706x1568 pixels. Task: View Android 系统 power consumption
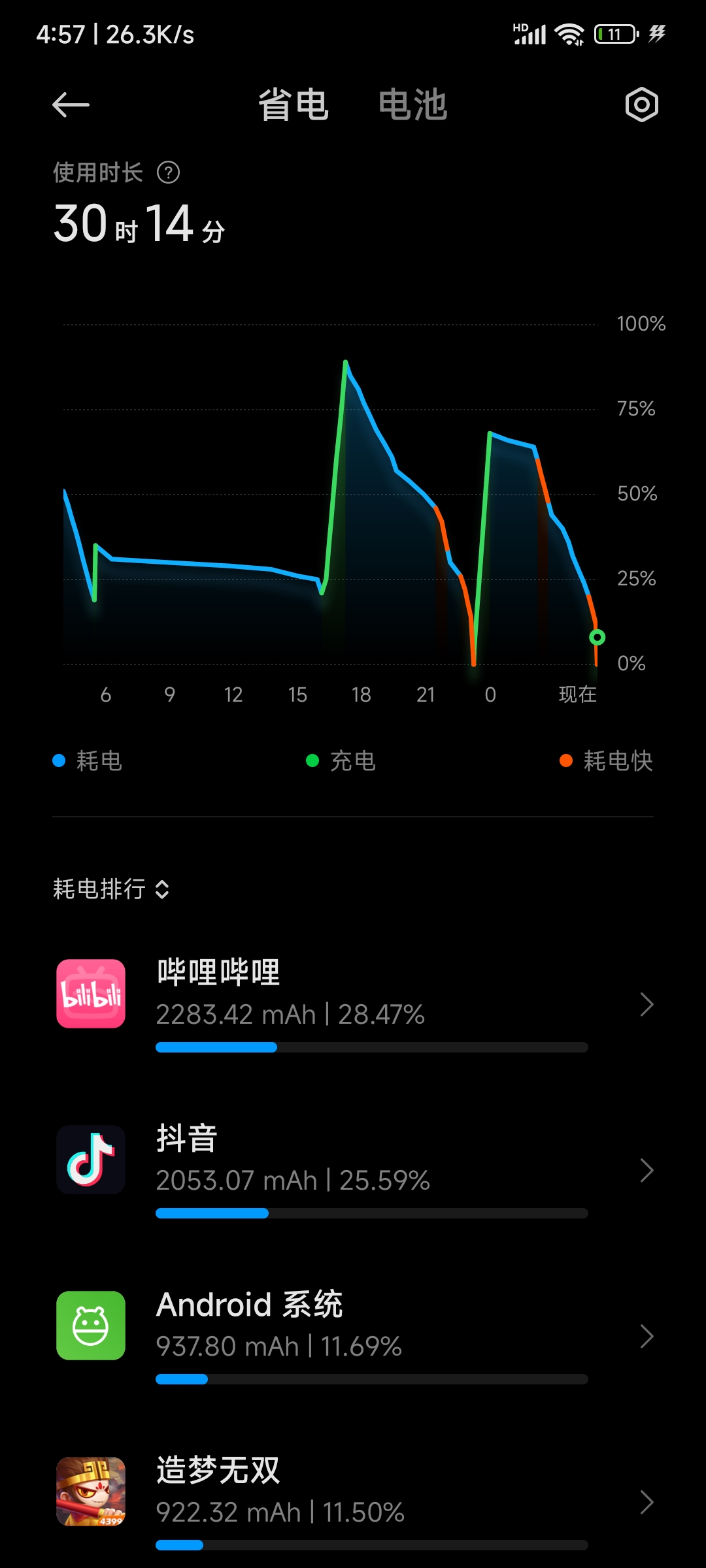pos(353,1335)
